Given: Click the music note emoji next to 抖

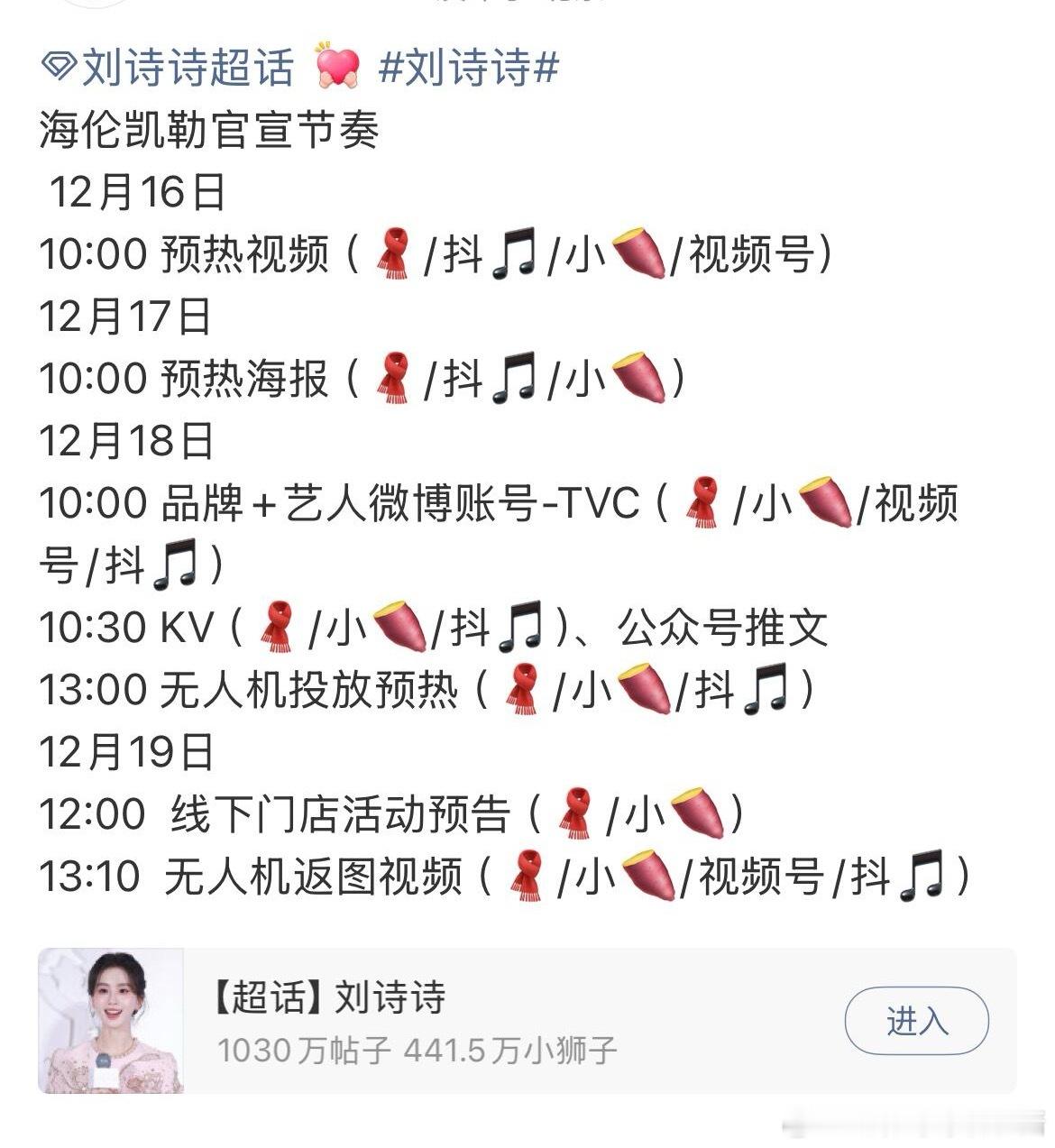Looking at the screenshot, I should [x=513, y=256].
